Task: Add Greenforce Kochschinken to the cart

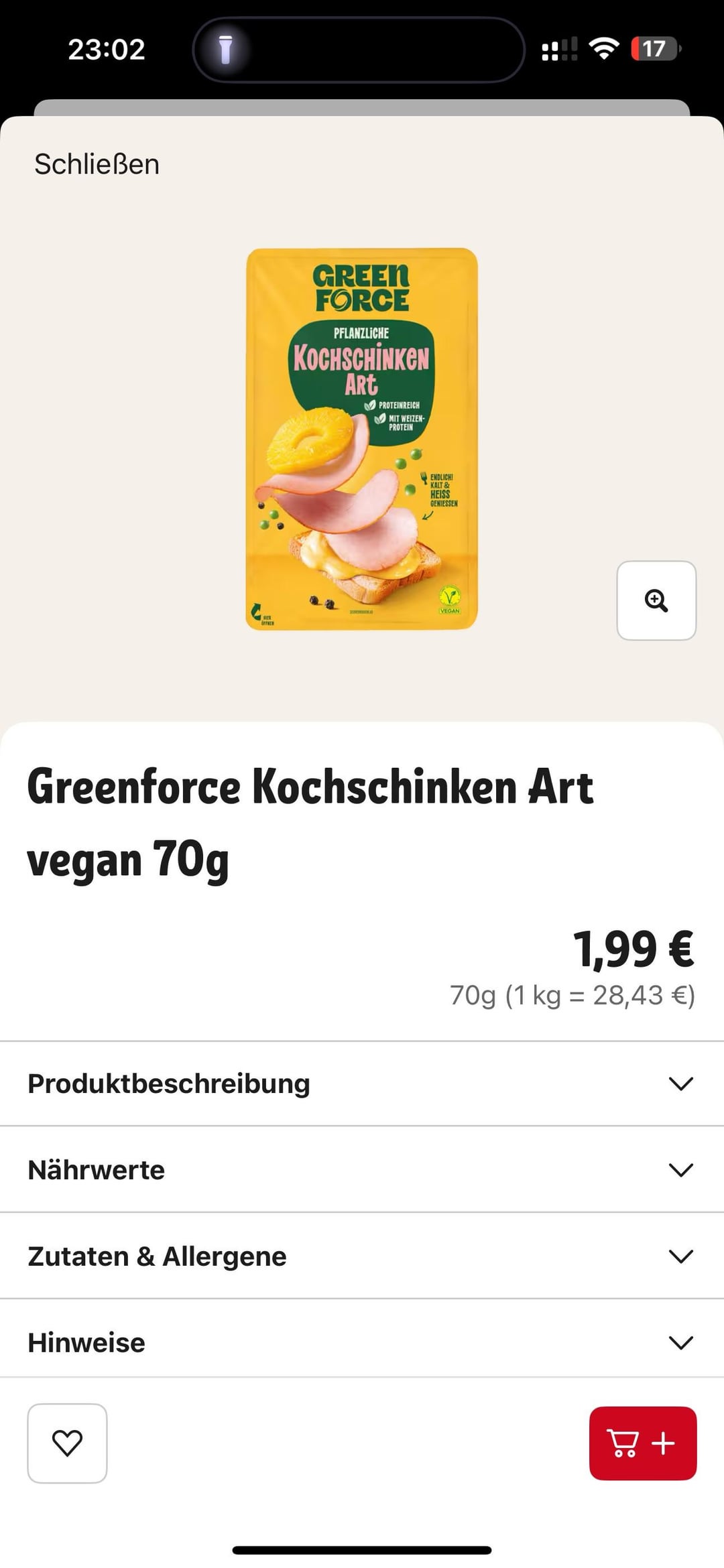Action: point(642,1443)
